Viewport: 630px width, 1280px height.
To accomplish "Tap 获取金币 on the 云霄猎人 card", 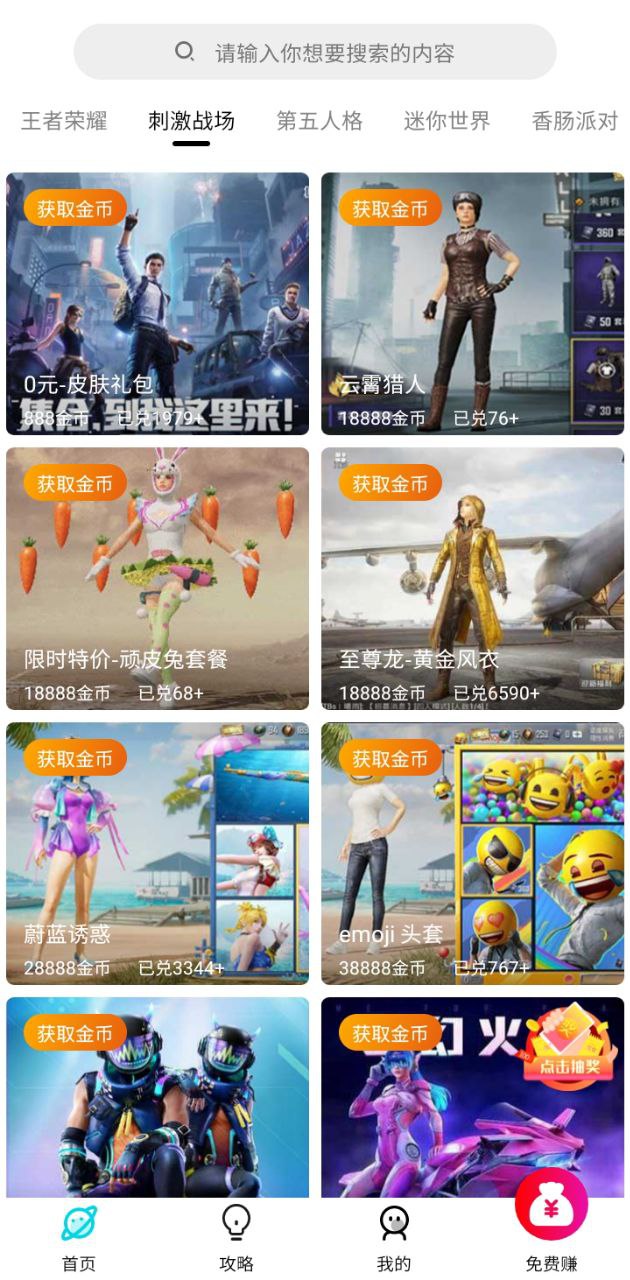I will pos(390,208).
